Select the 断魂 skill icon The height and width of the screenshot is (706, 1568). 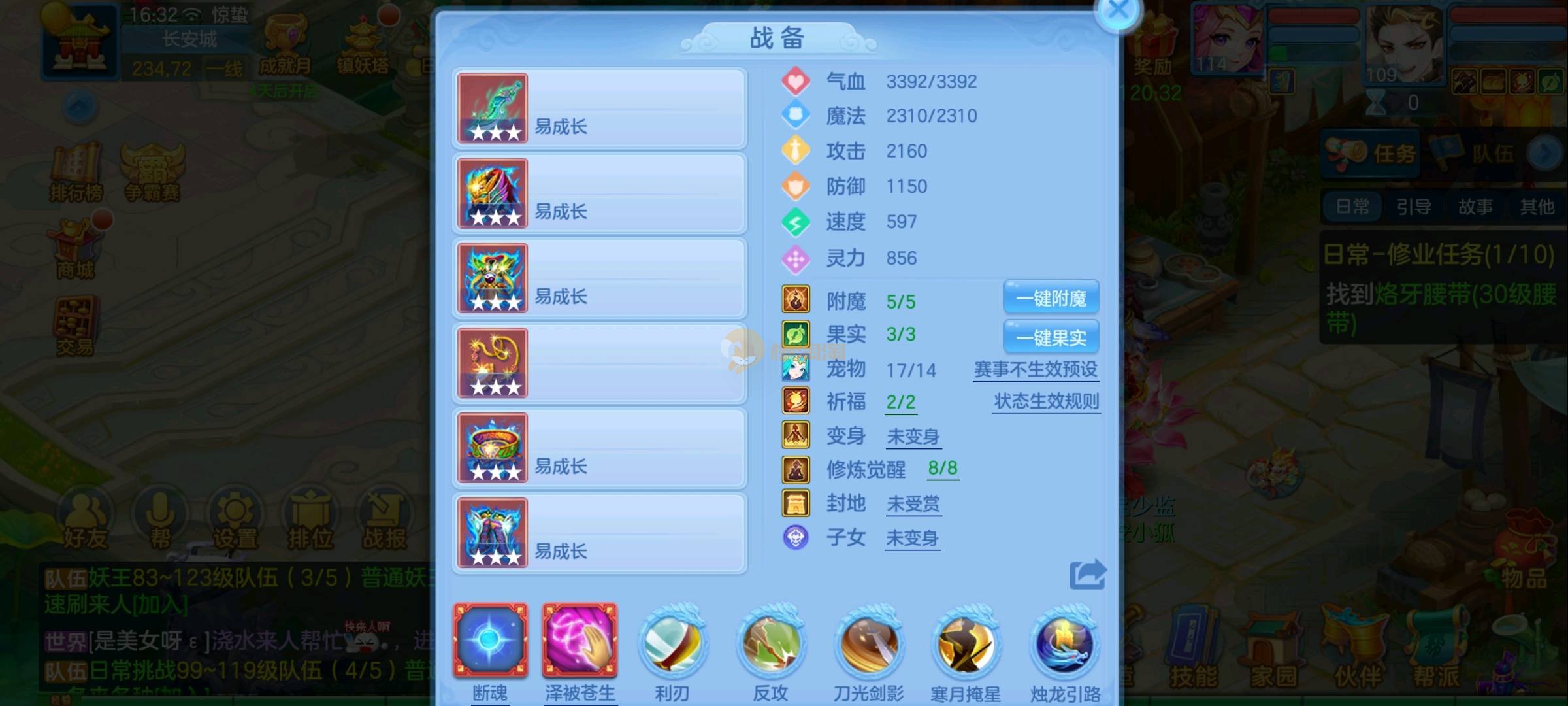[x=490, y=641]
